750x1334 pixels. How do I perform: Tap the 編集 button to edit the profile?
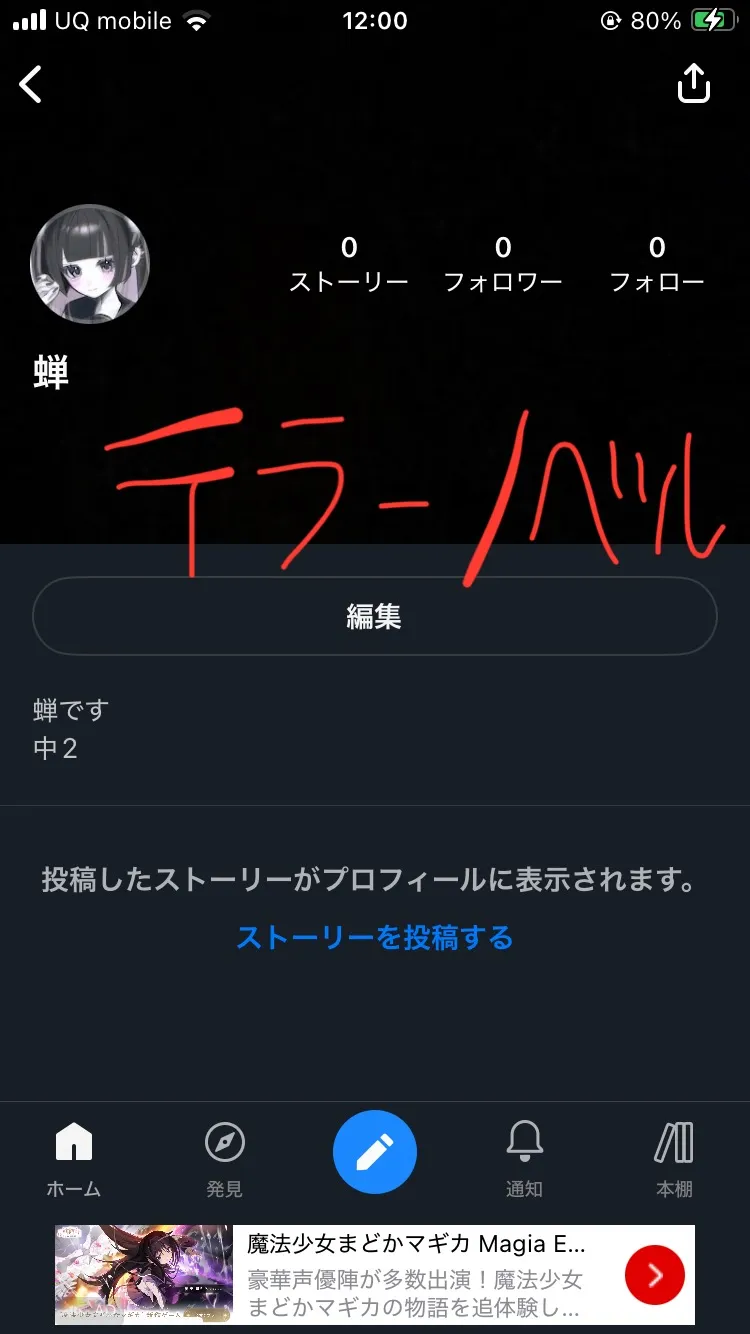click(x=375, y=616)
